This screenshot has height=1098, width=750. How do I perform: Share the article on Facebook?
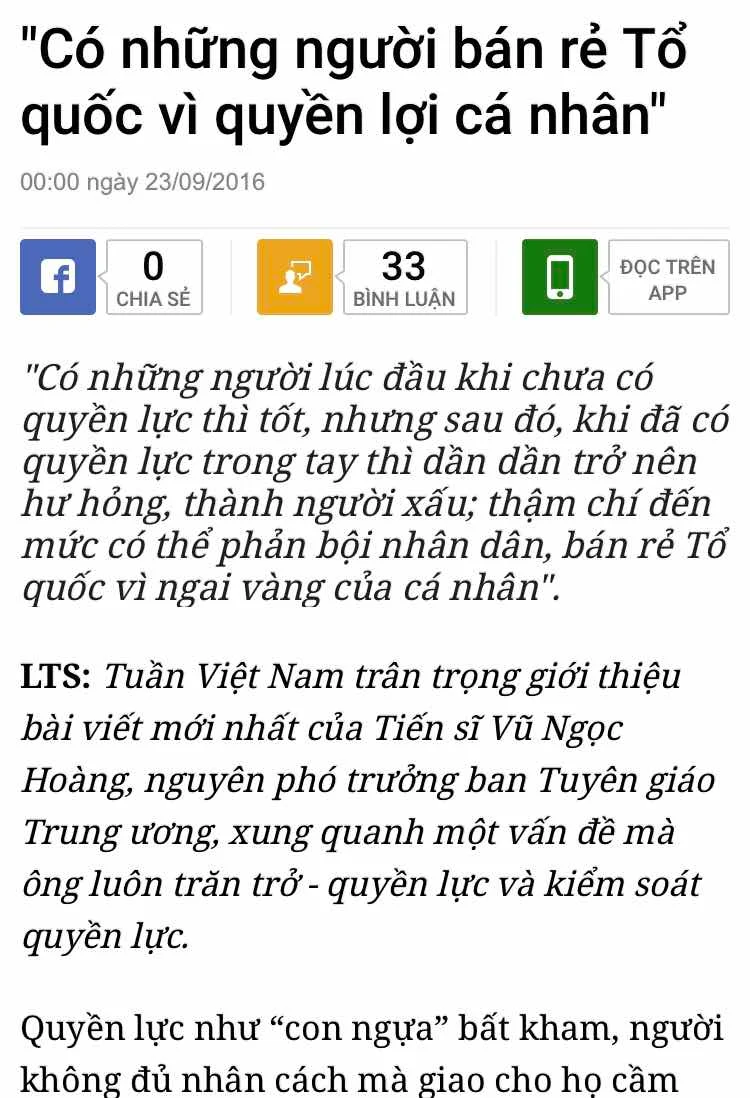58,278
